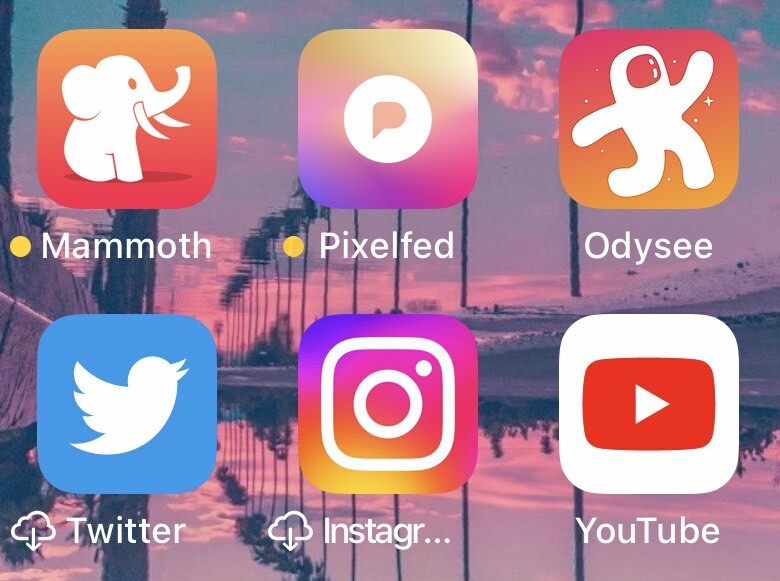Open the Instagram app icon
The width and height of the screenshot is (780, 581).
click(388, 404)
